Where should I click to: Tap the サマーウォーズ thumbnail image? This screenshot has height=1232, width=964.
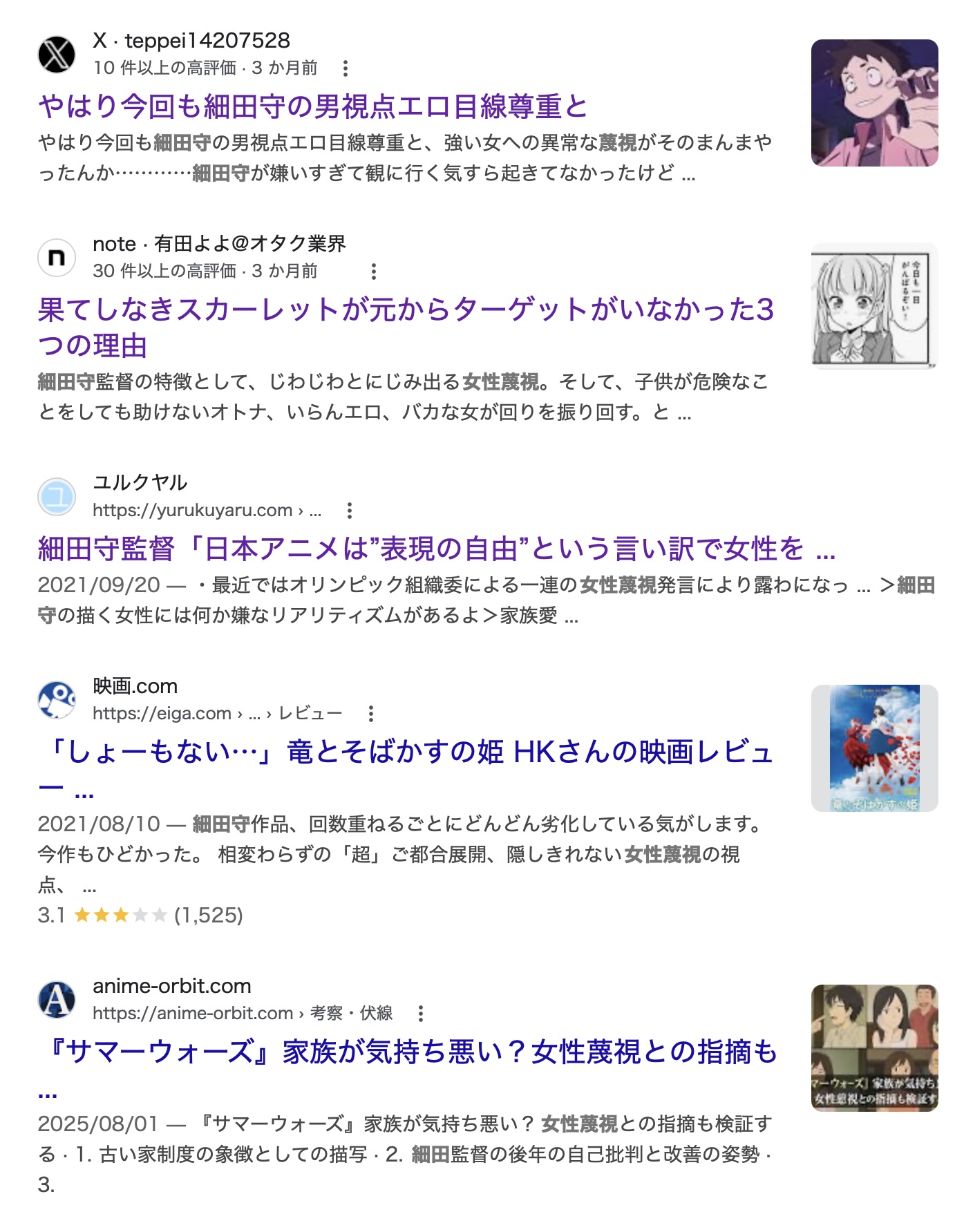(x=874, y=1048)
